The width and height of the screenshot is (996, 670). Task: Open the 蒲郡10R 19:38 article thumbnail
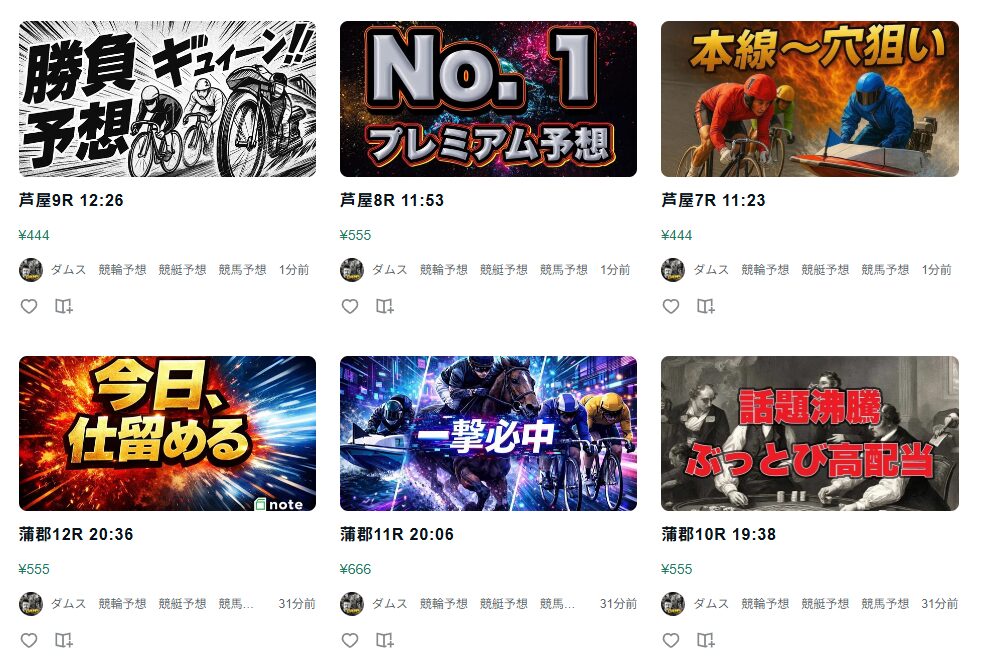809,433
